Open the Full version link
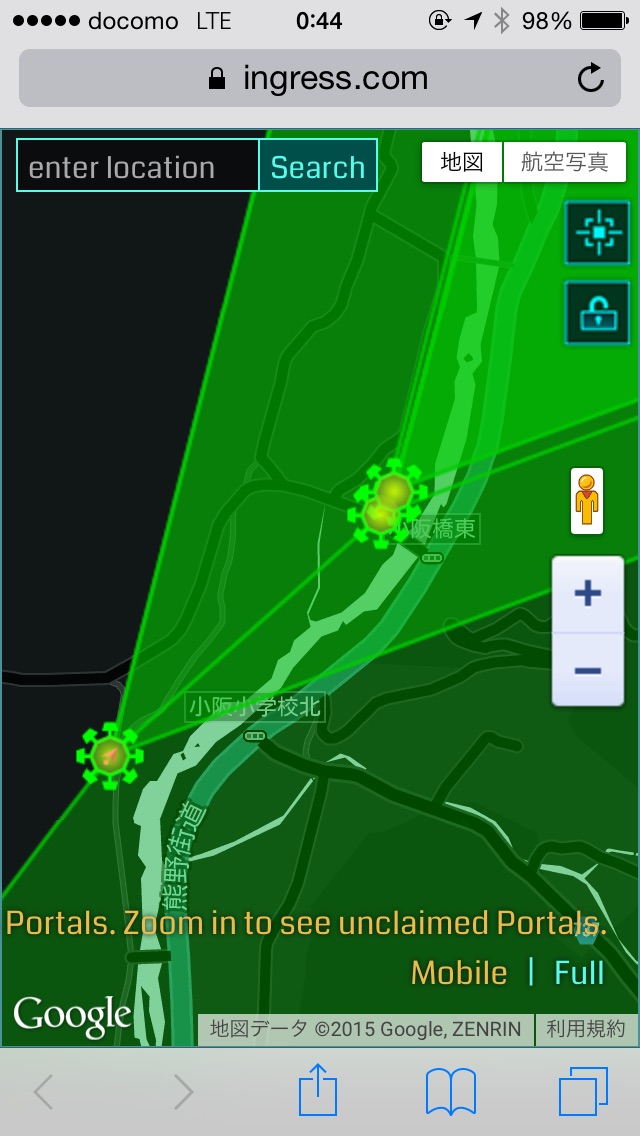The width and height of the screenshot is (640, 1136). [580, 972]
